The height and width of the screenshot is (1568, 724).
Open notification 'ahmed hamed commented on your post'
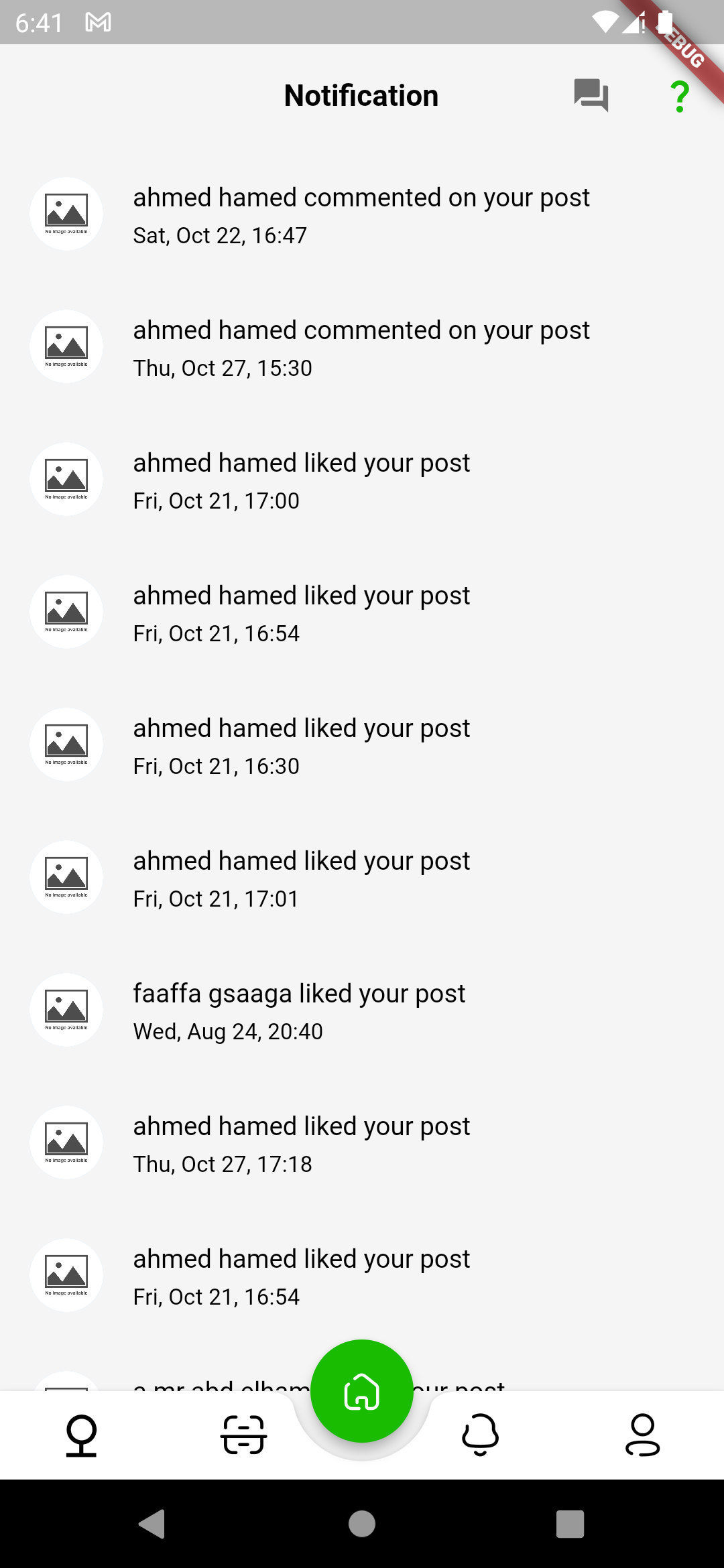click(361, 213)
